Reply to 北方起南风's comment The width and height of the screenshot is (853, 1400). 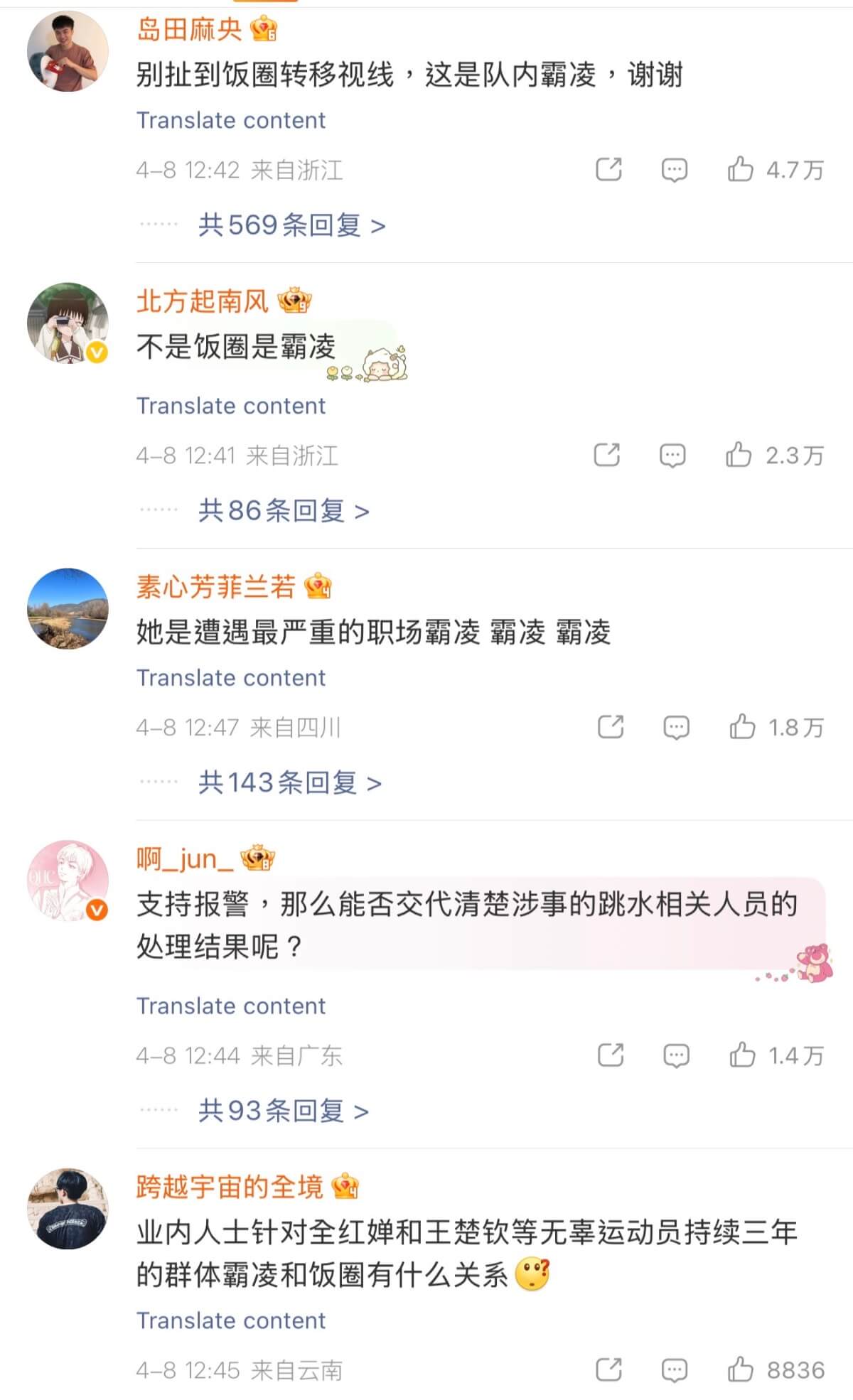pyautogui.click(x=672, y=455)
